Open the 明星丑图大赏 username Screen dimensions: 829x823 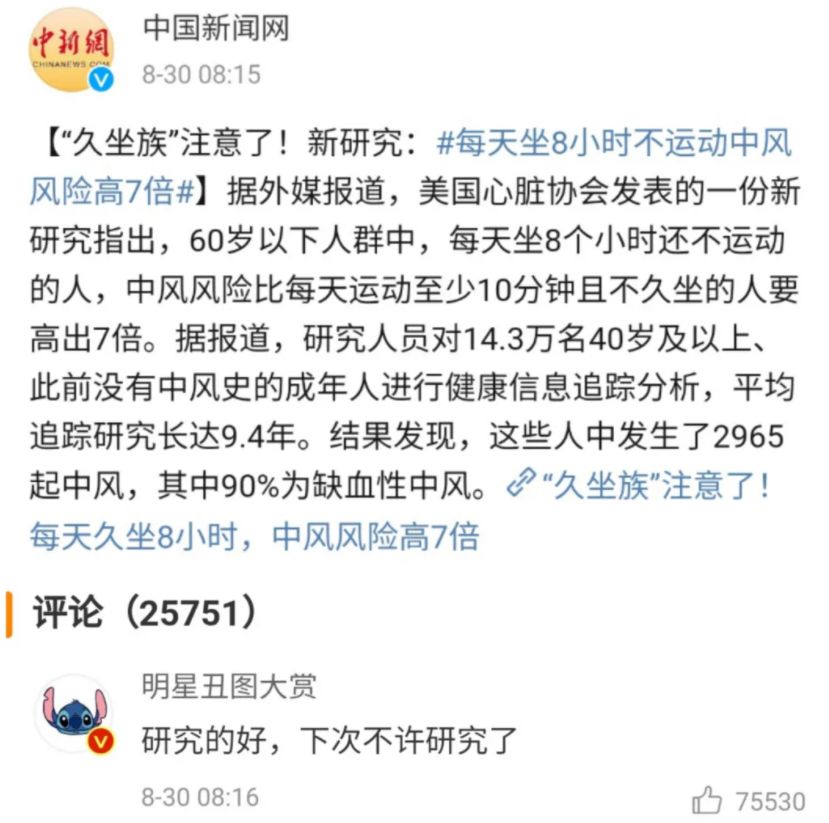(228, 685)
